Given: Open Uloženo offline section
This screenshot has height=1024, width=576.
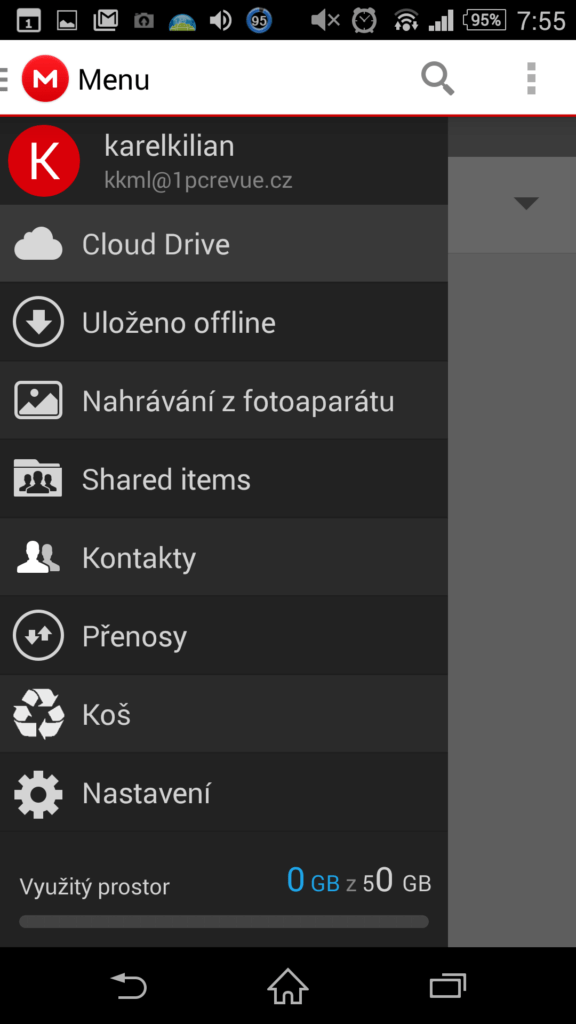Looking at the screenshot, I should point(224,322).
